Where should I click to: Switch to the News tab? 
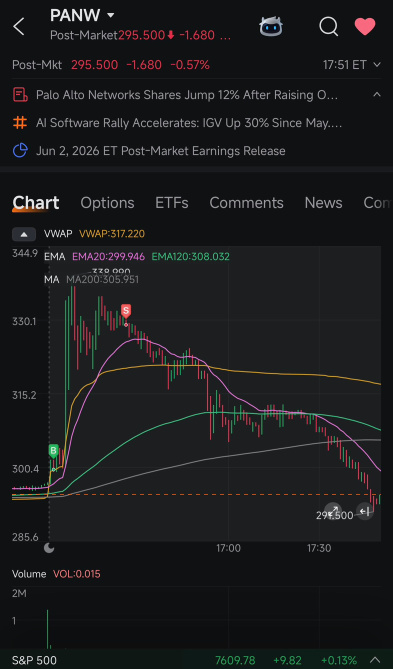coord(323,203)
